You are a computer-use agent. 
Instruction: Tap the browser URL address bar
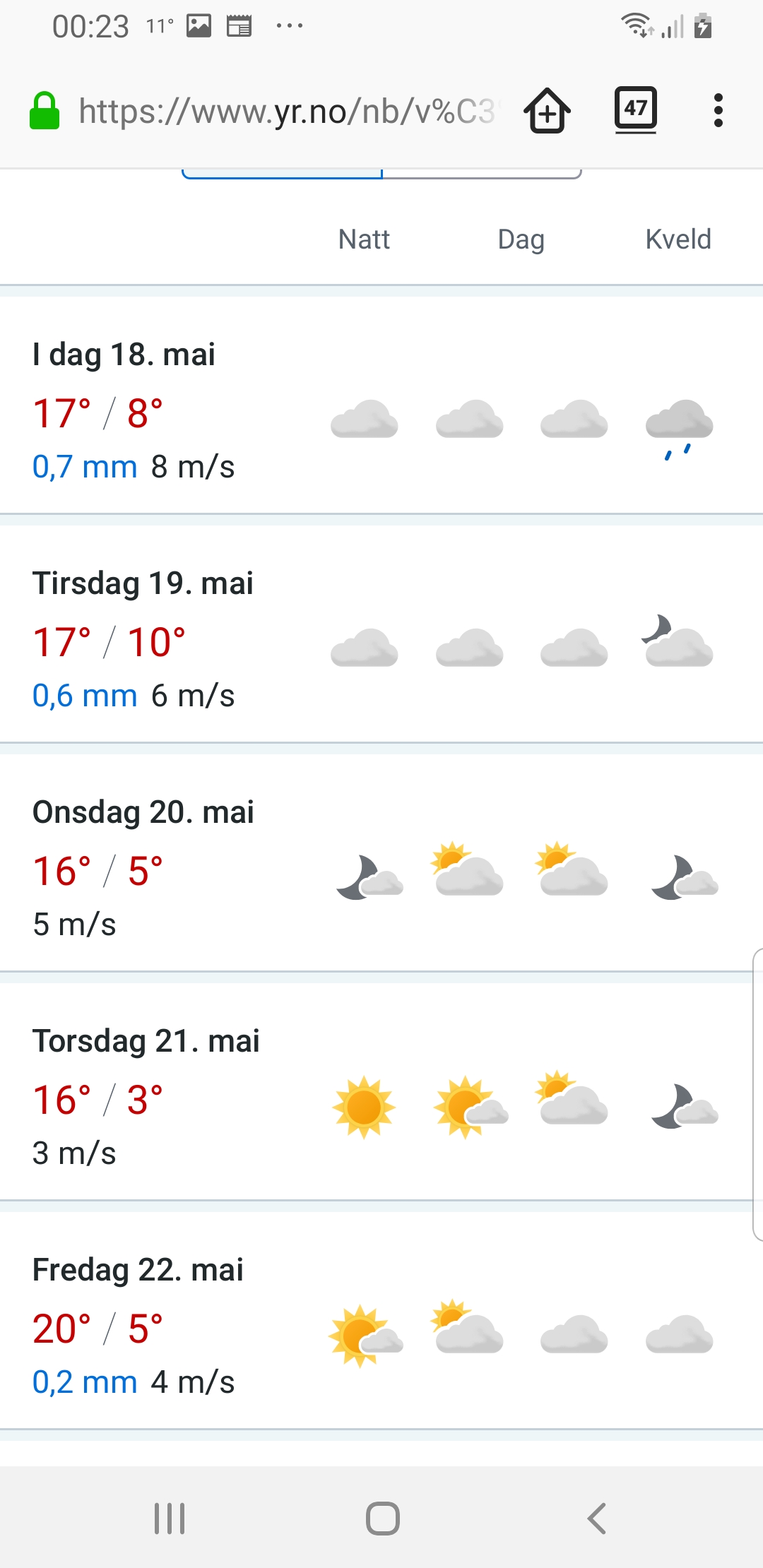[x=286, y=112]
